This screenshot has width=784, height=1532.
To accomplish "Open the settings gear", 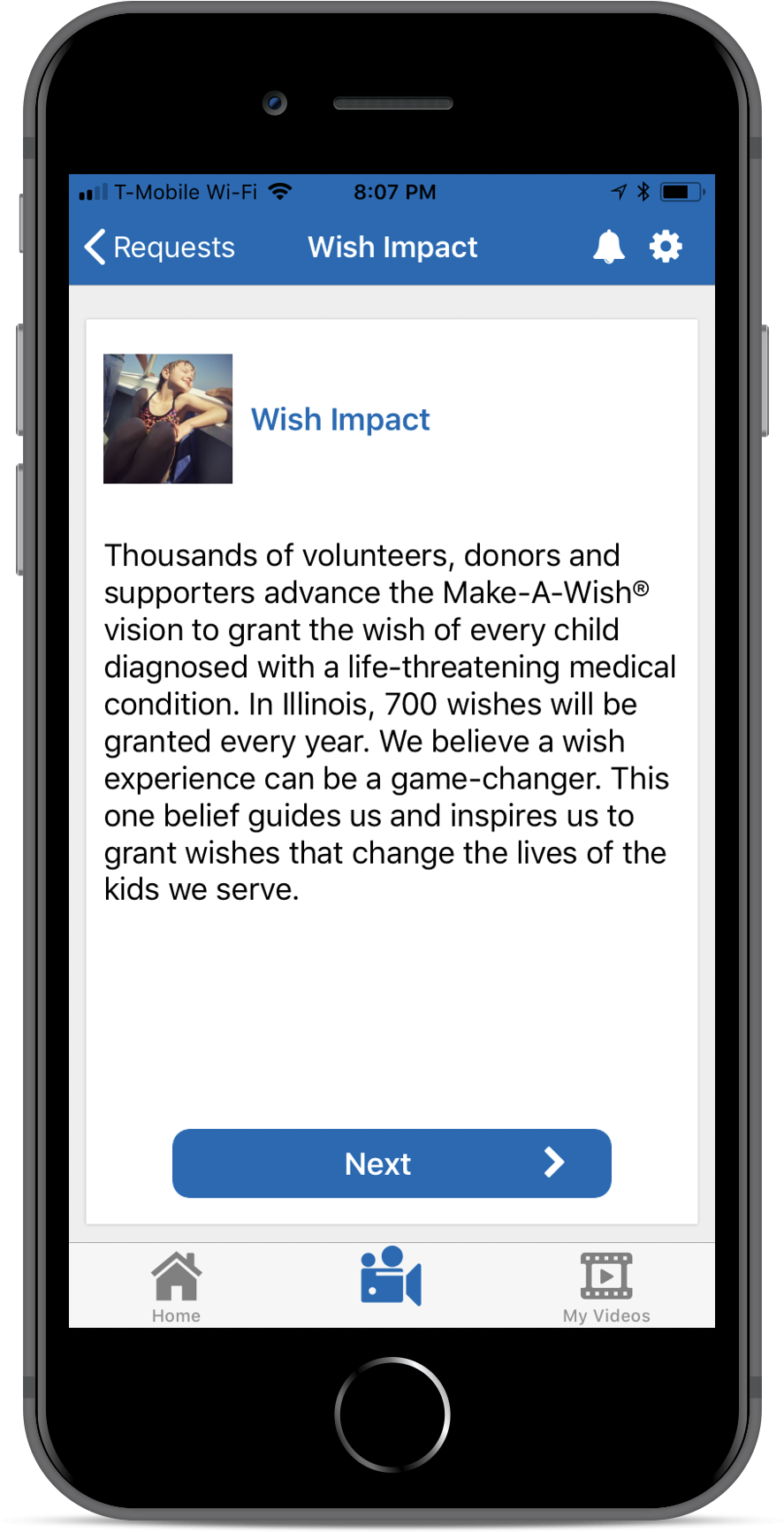I will 666,247.
